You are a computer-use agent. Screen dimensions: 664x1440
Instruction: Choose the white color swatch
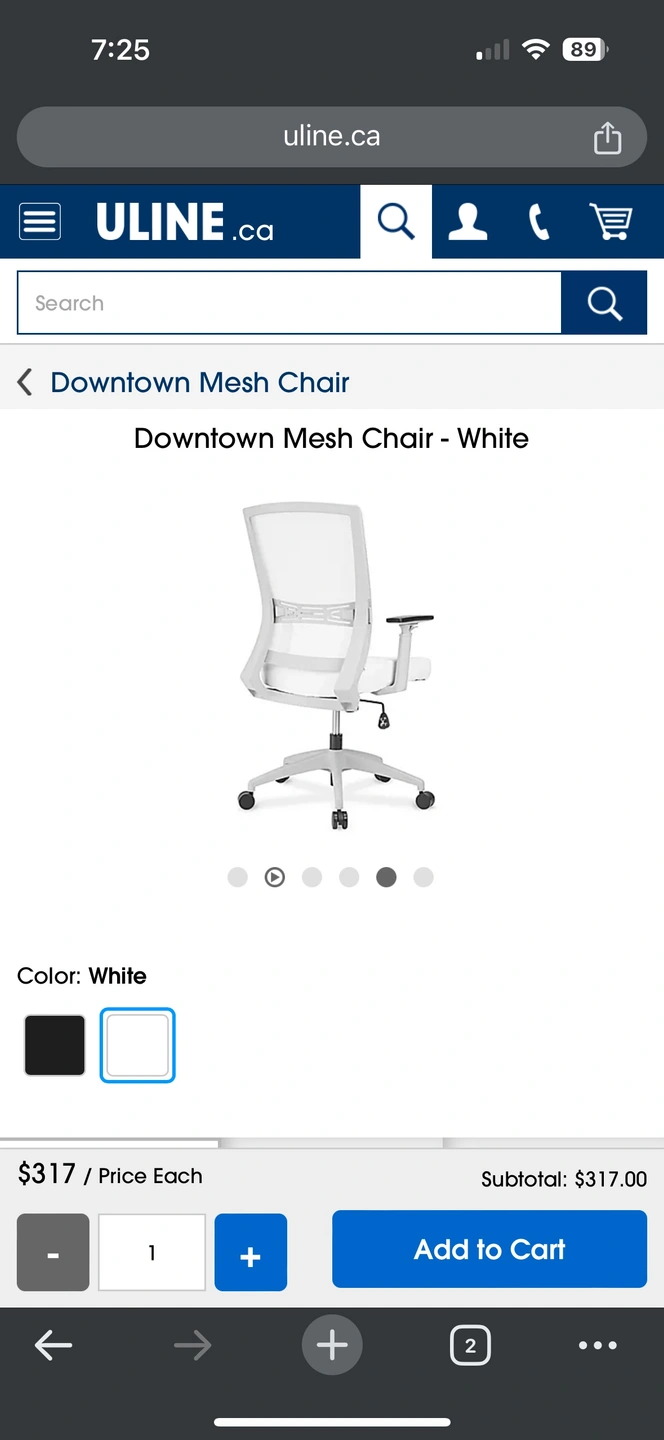138,1045
